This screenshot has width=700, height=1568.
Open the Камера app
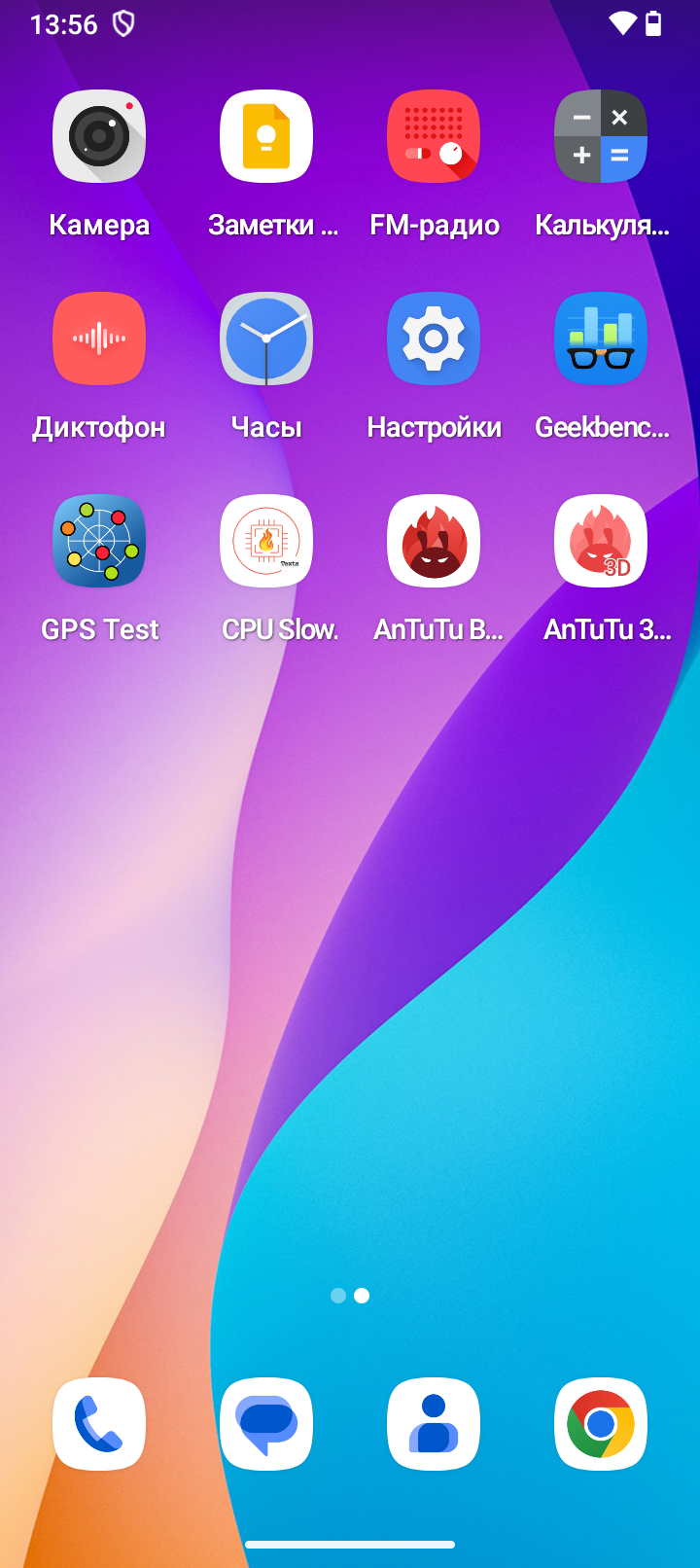pos(99,137)
